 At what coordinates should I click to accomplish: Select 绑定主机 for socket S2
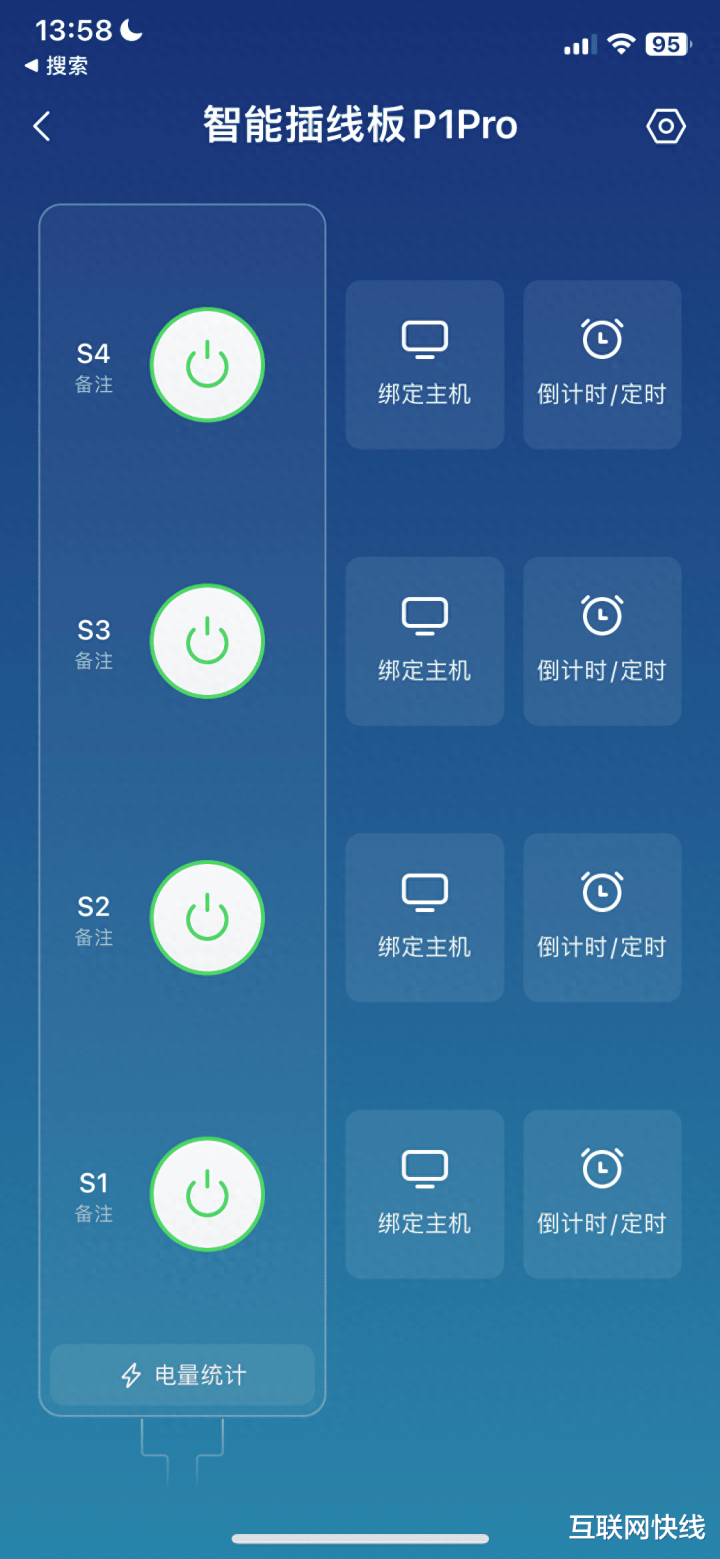(425, 918)
